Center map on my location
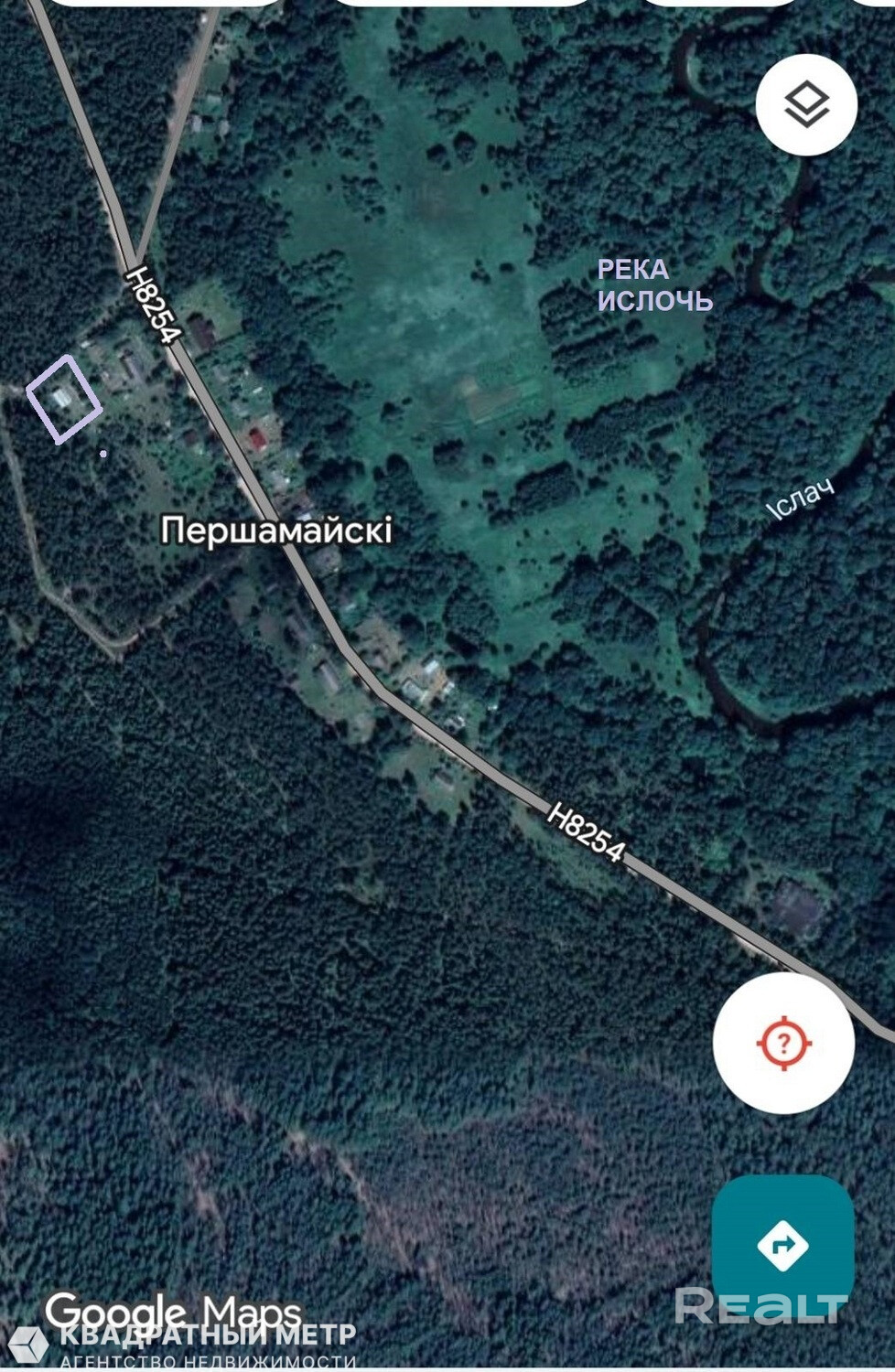This screenshot has width=895, height=1372. click(x=783, y=1043)
